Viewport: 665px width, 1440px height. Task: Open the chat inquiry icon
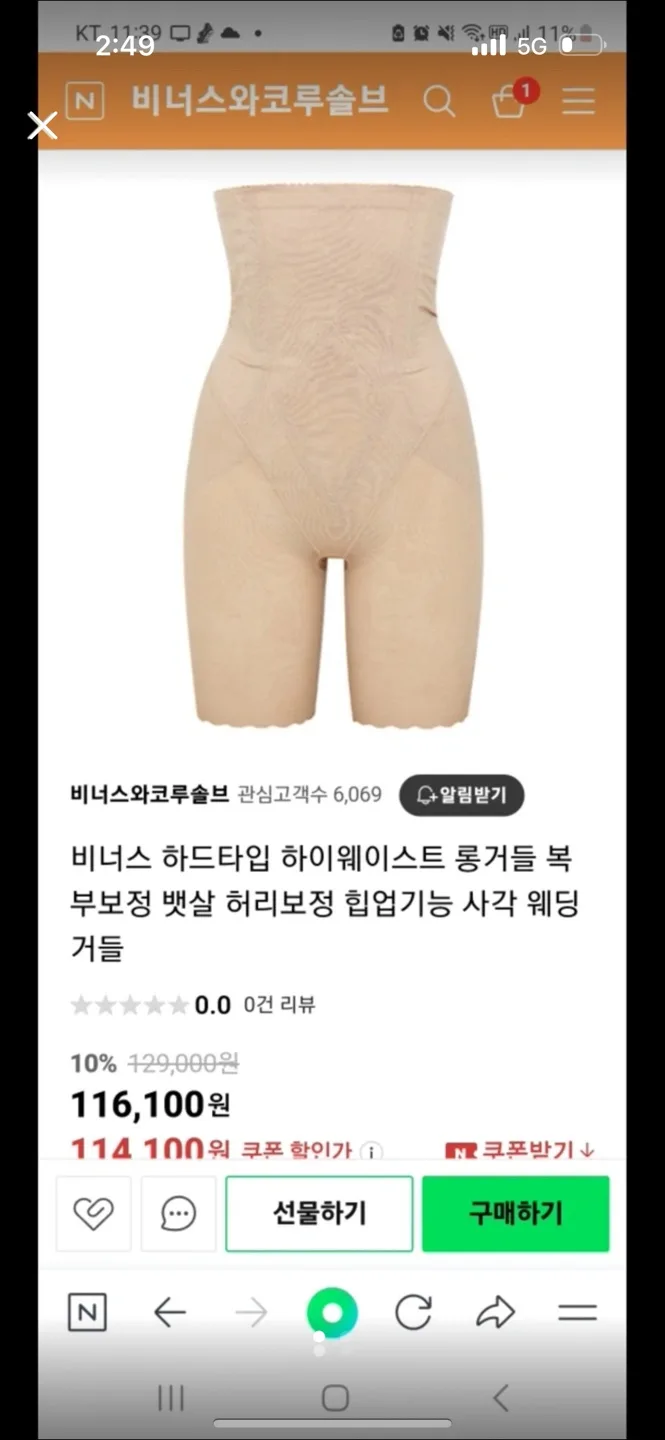pyautogui.click(x=178, y=1213)
